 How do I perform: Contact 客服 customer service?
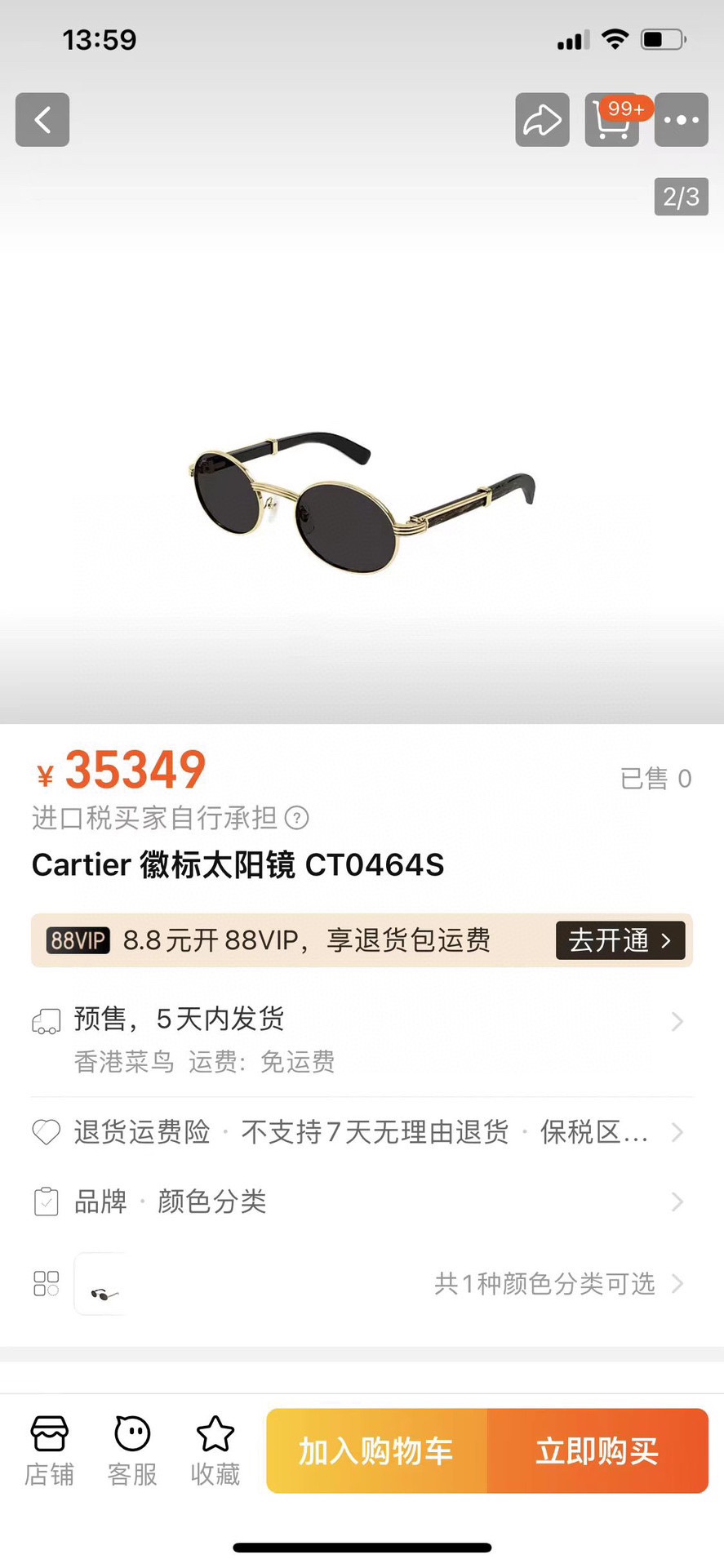point(132,1450)
